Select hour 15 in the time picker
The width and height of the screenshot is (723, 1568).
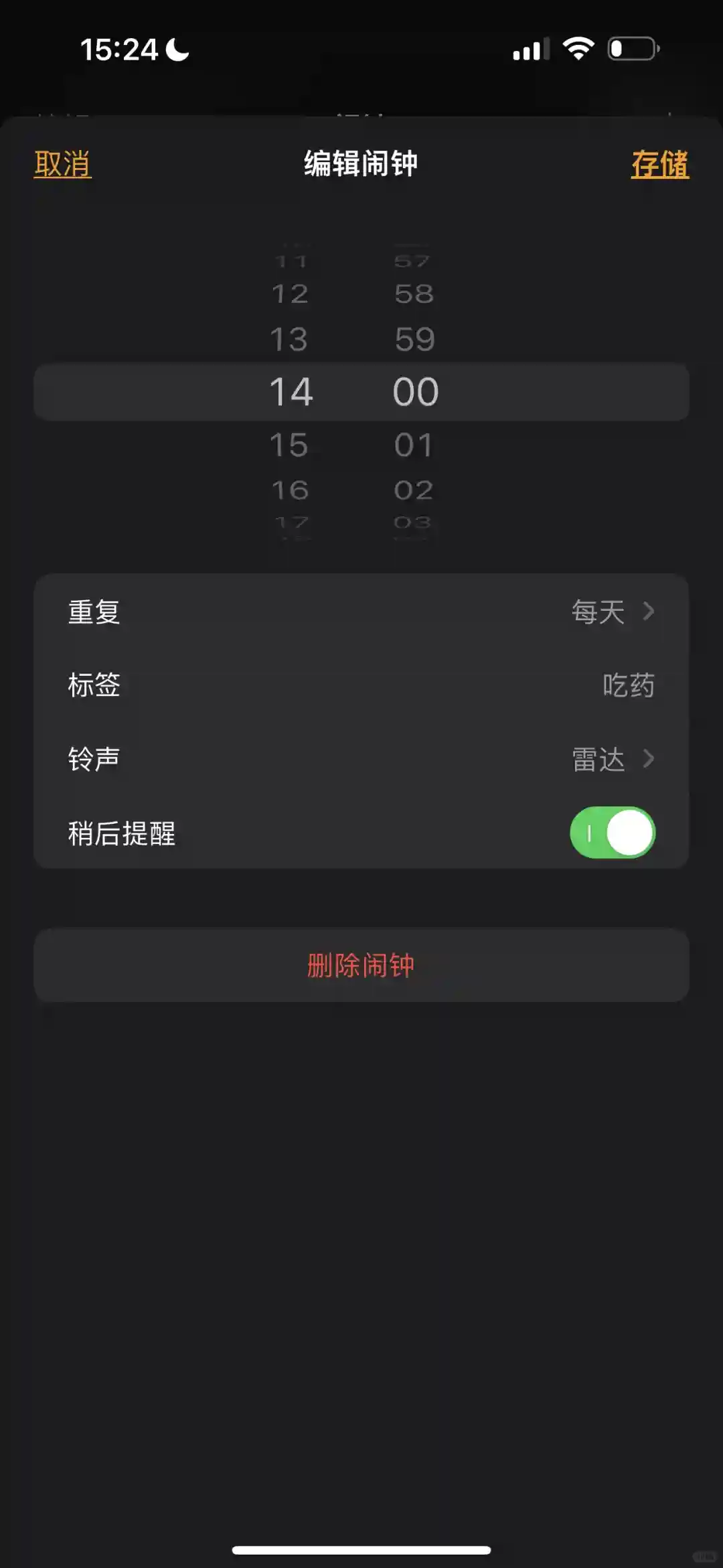(x=289, y=445)
